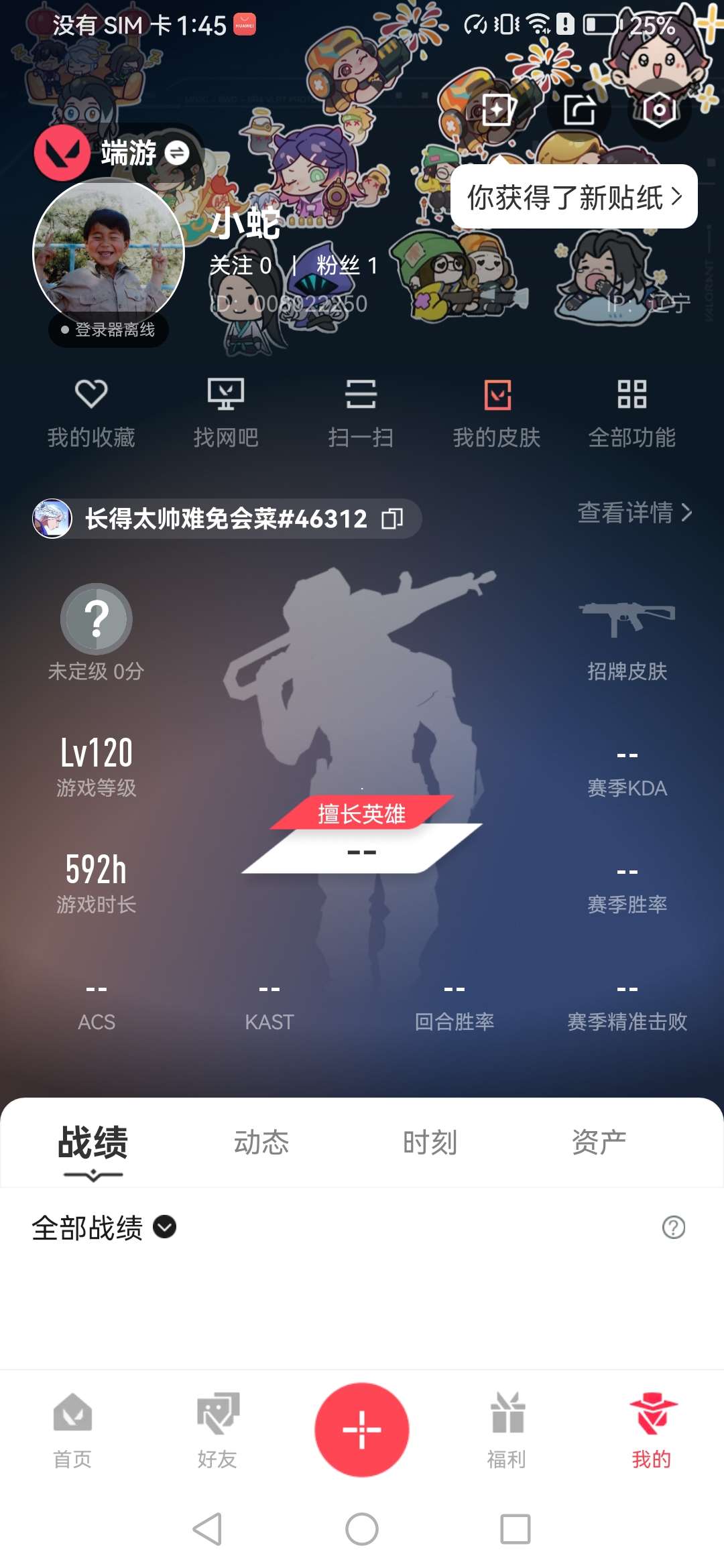
Task: Open the settings gear icon
Action: click(x=658, y=109)
